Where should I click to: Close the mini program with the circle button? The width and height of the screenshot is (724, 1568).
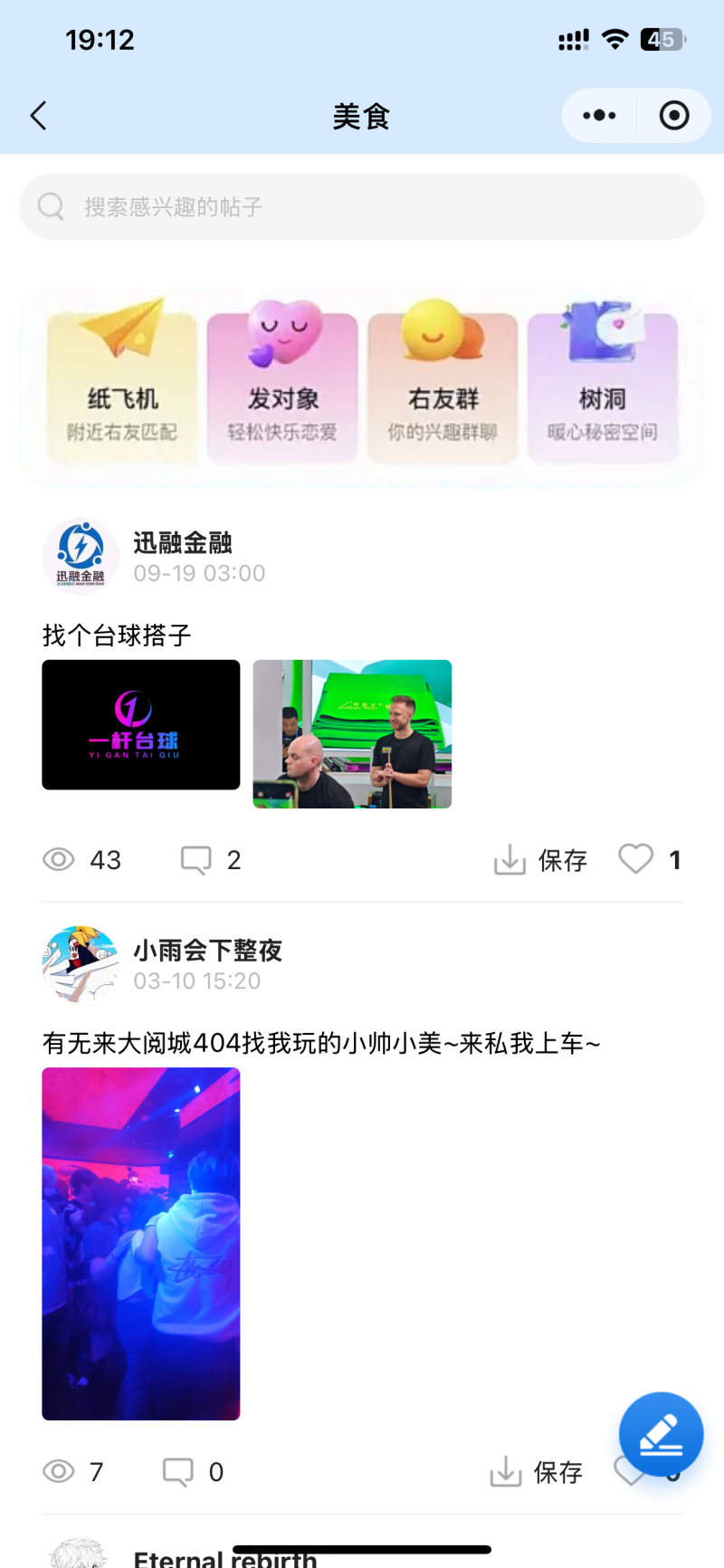[674, 116]
